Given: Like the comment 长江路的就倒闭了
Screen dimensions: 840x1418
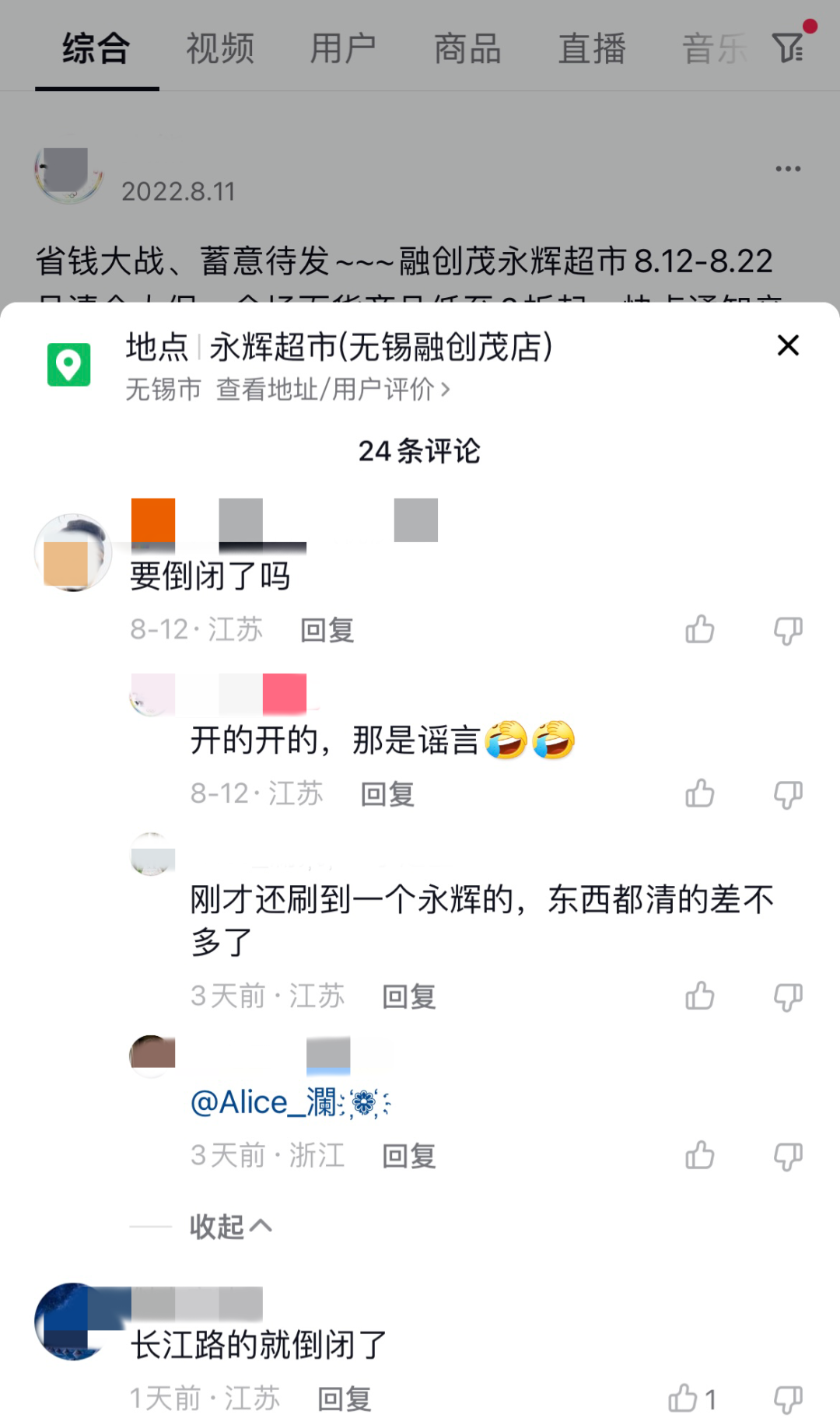Looking at the screenshot, I should [x=684, y=1399].
